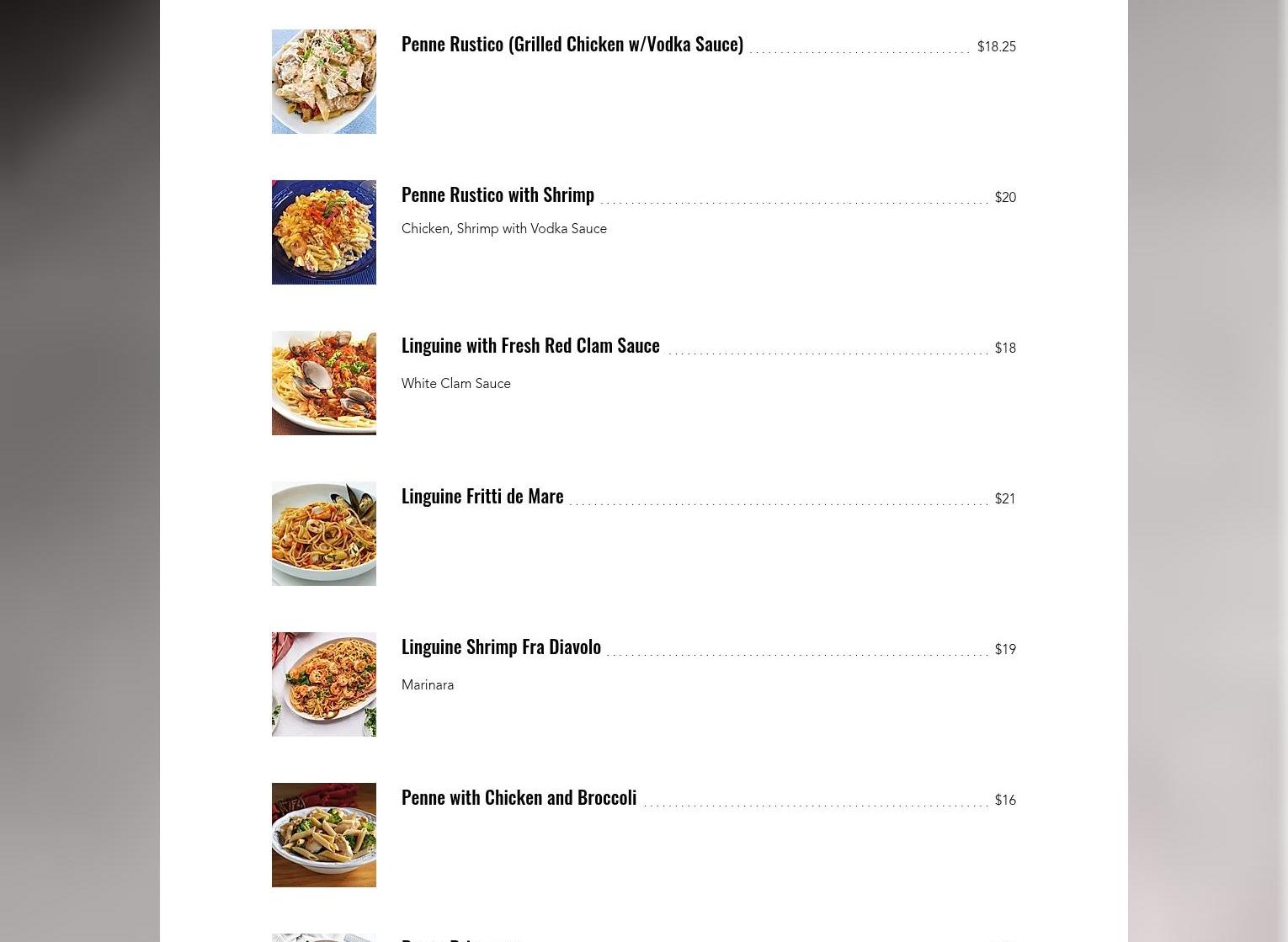Tap the Linguine with Fresh Red Clam Sauce image
The width and height of the screenshot is (1288, 942).
(x=323, y=383)
